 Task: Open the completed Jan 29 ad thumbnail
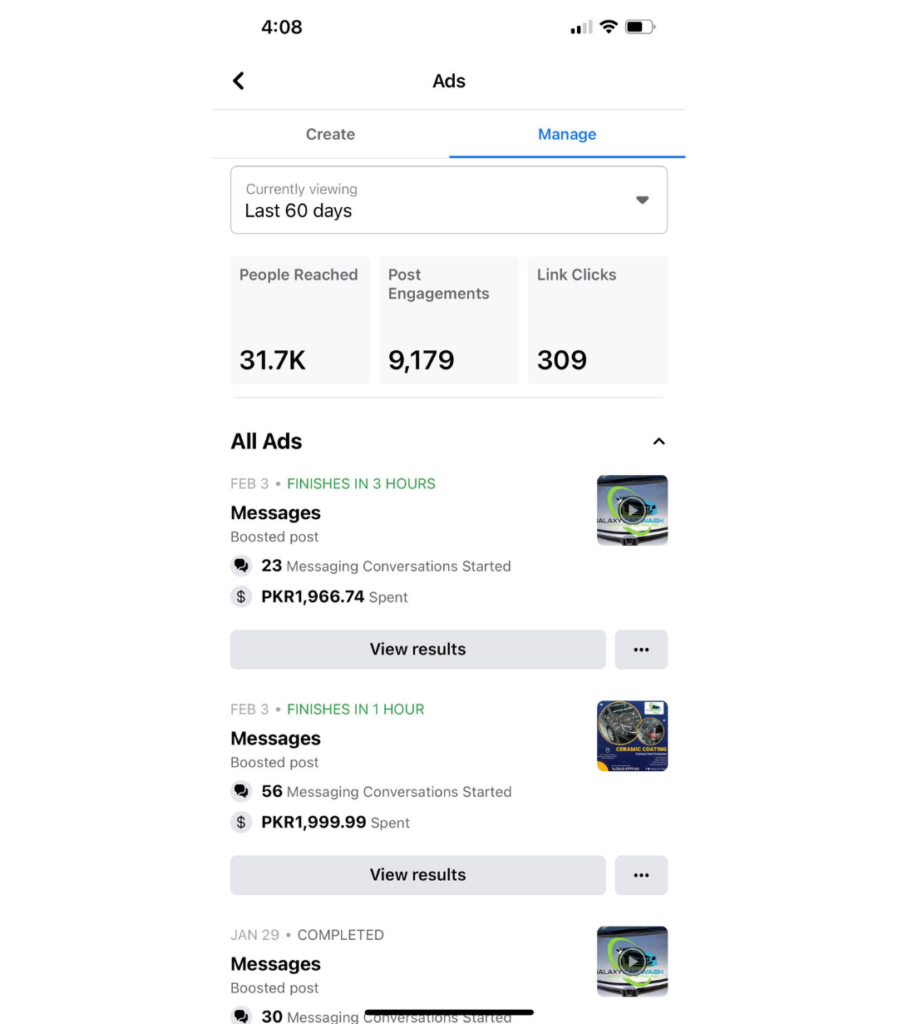[x=632, y=961]
